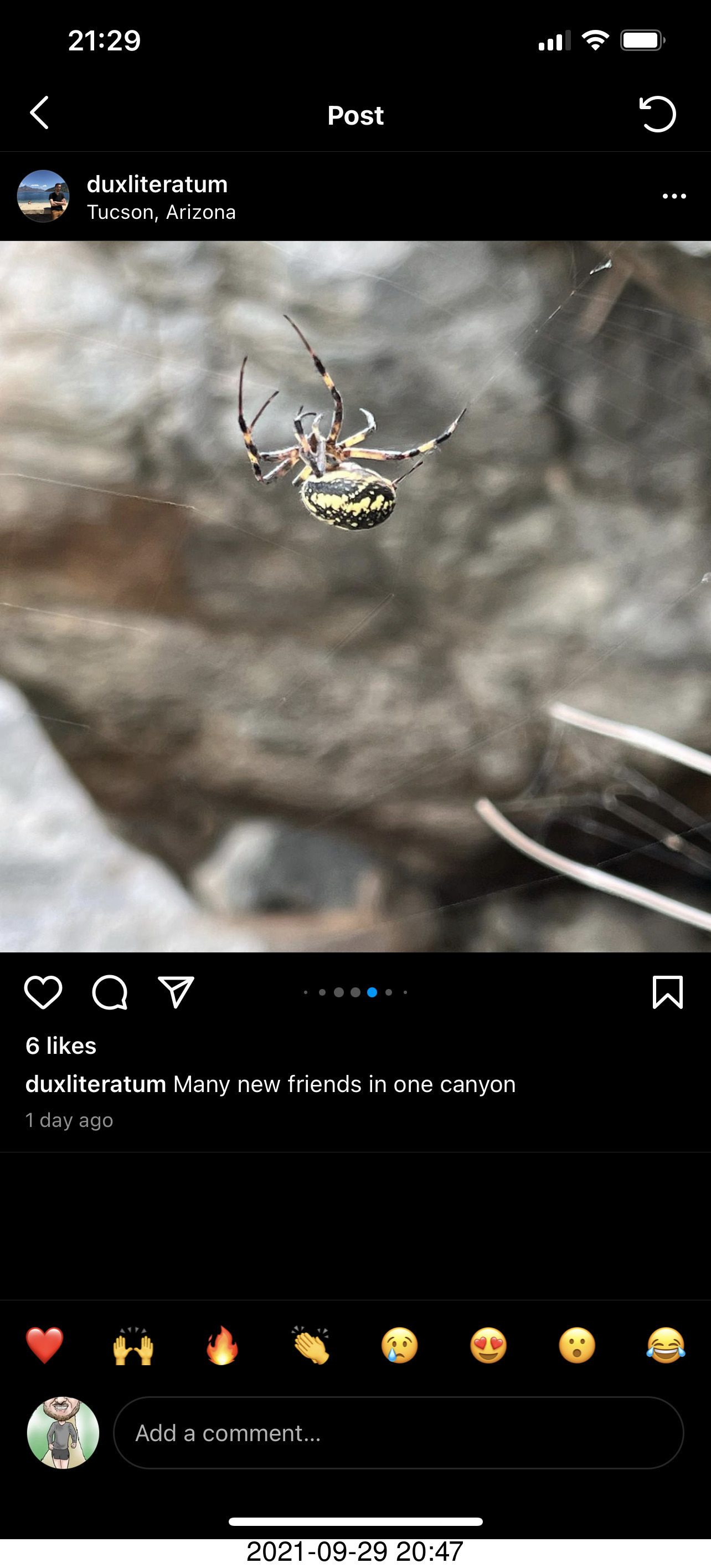This screenshot has width=711, height=1568.
Task: Refresh the post with reload icon
Action: pos(657,114)
